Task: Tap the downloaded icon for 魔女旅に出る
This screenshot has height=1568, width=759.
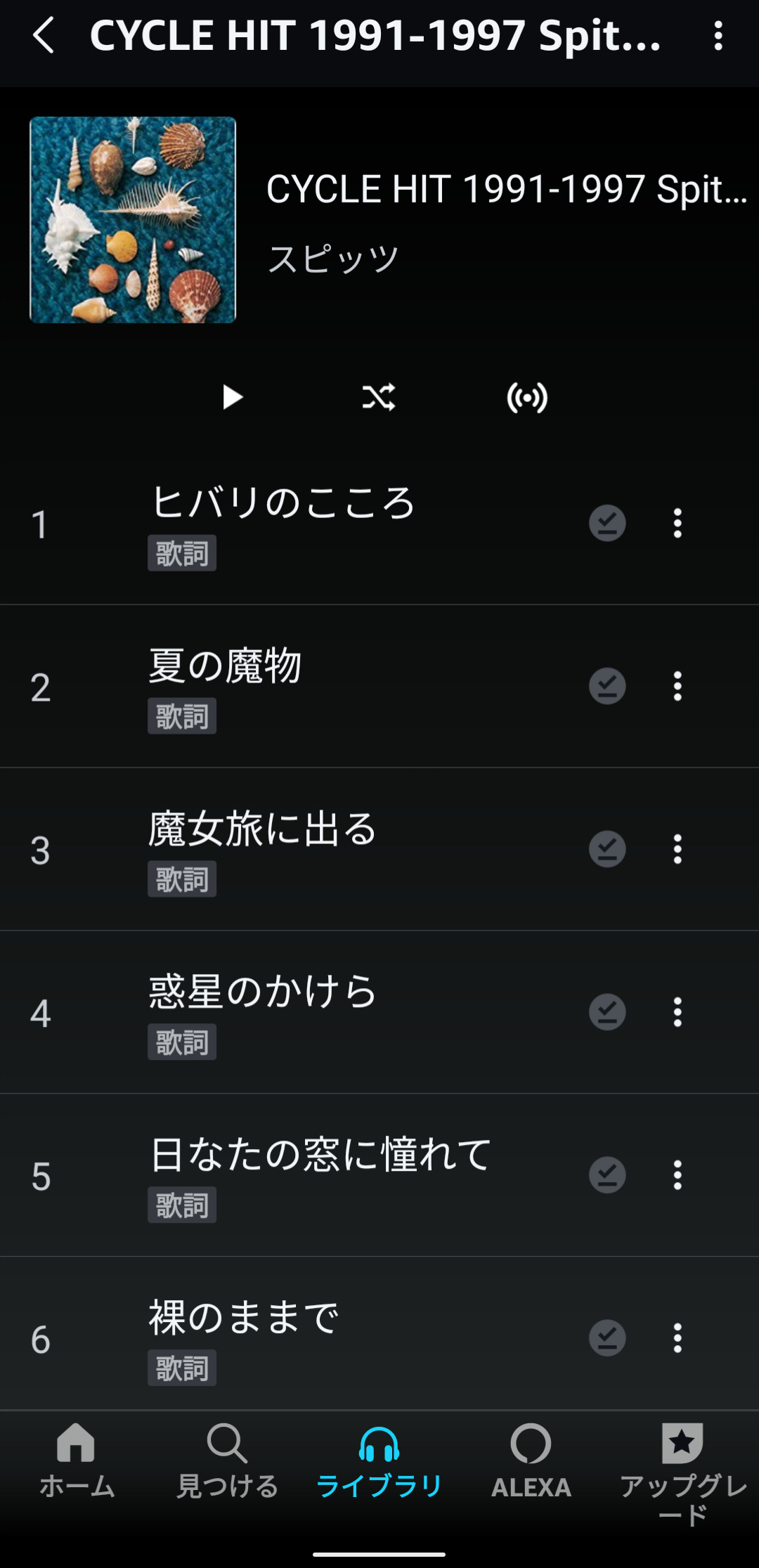Action: (607, 849)
